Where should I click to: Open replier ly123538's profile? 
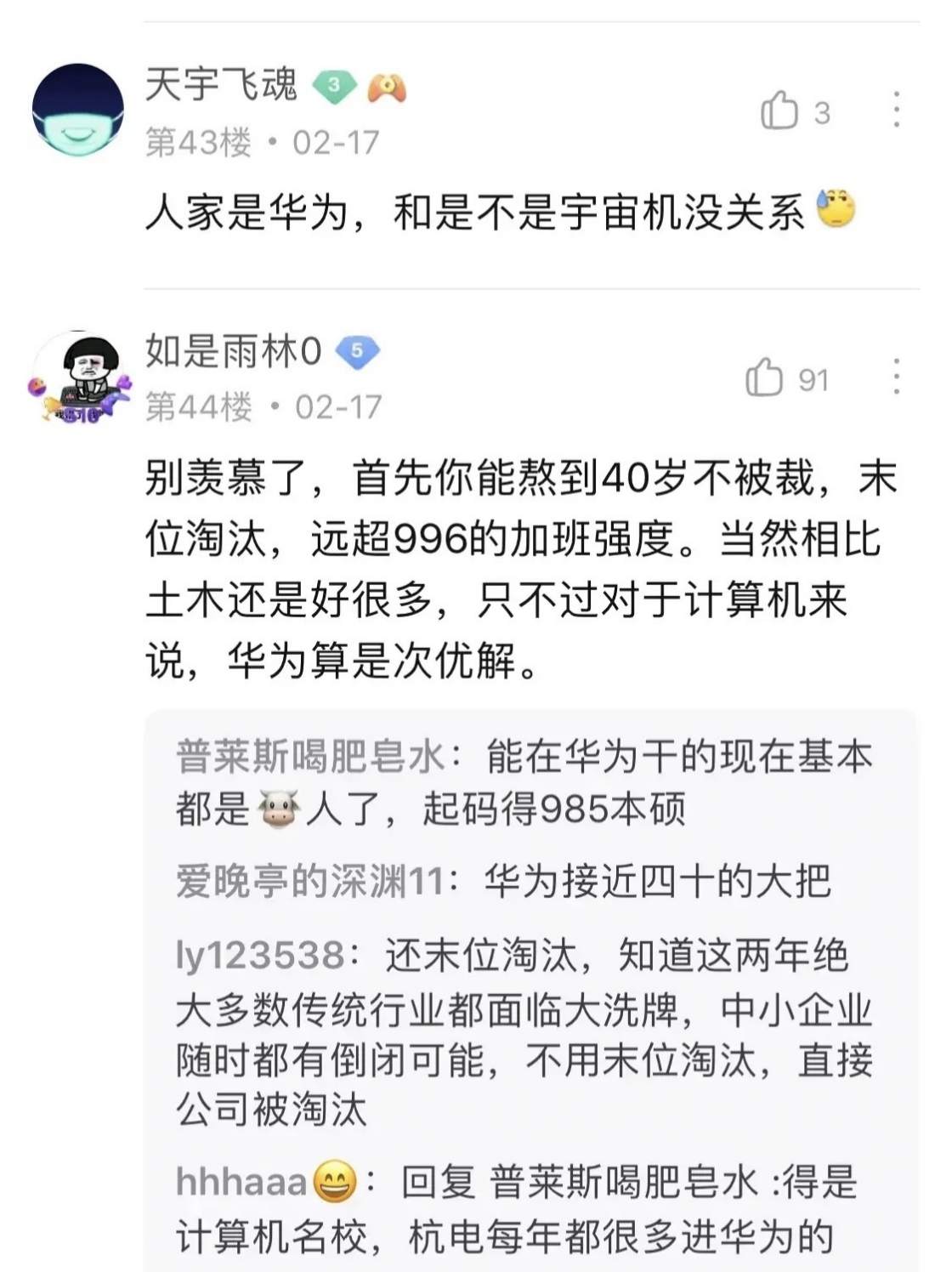(x=260, y=956)
